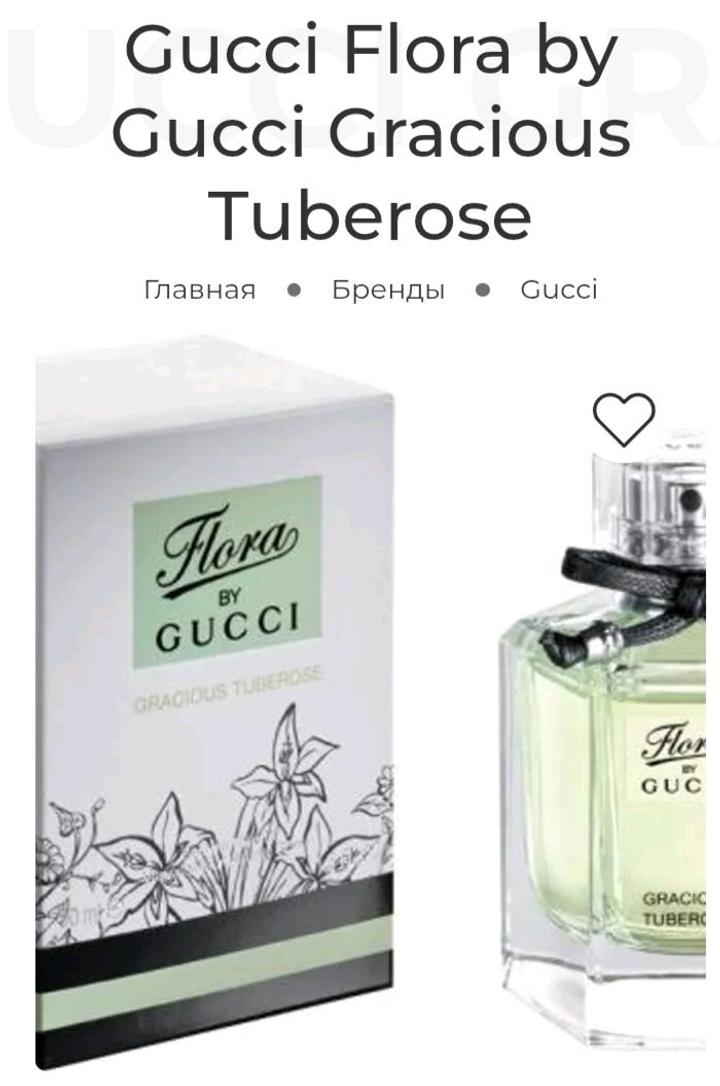Go to Главная breadcrumb link

(200, 290)
